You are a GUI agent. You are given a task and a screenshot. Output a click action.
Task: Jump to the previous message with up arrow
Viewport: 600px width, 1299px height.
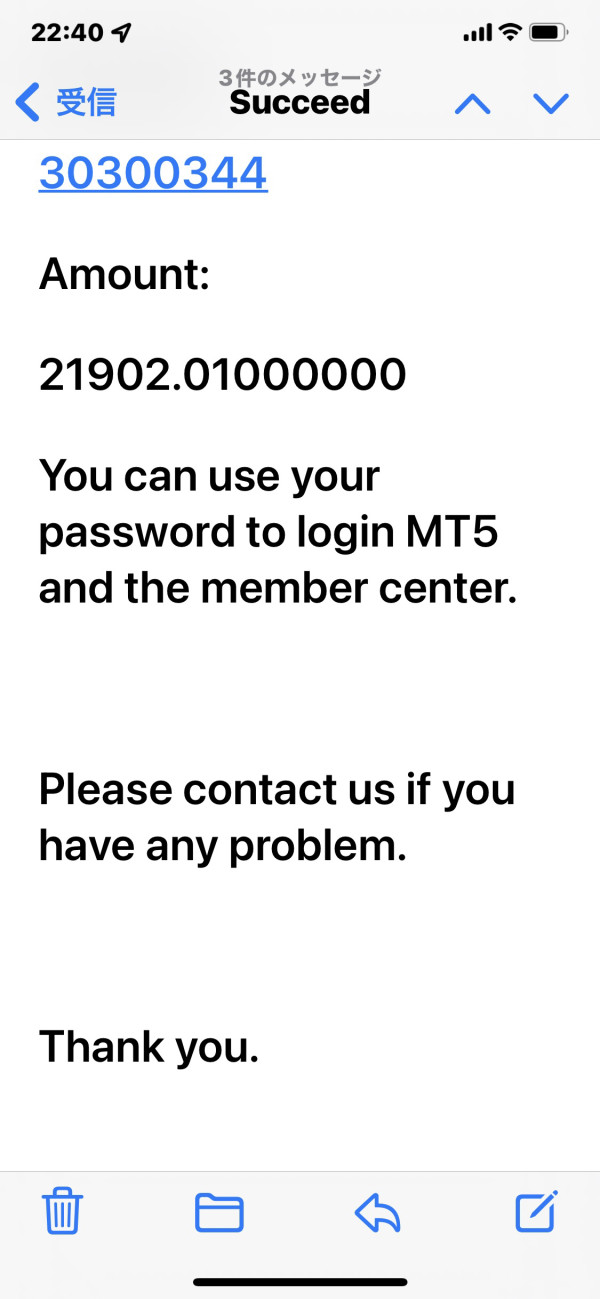coord(472,103)
